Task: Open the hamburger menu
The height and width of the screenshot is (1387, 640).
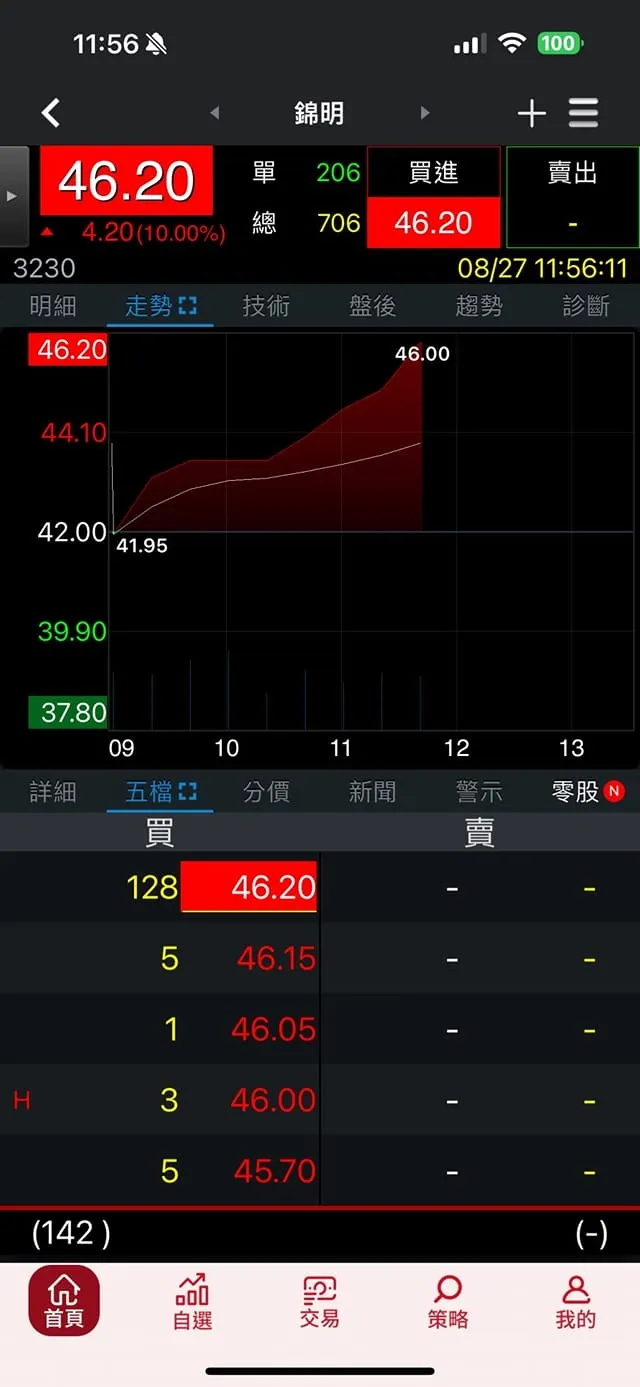Action: click(584, 113)
